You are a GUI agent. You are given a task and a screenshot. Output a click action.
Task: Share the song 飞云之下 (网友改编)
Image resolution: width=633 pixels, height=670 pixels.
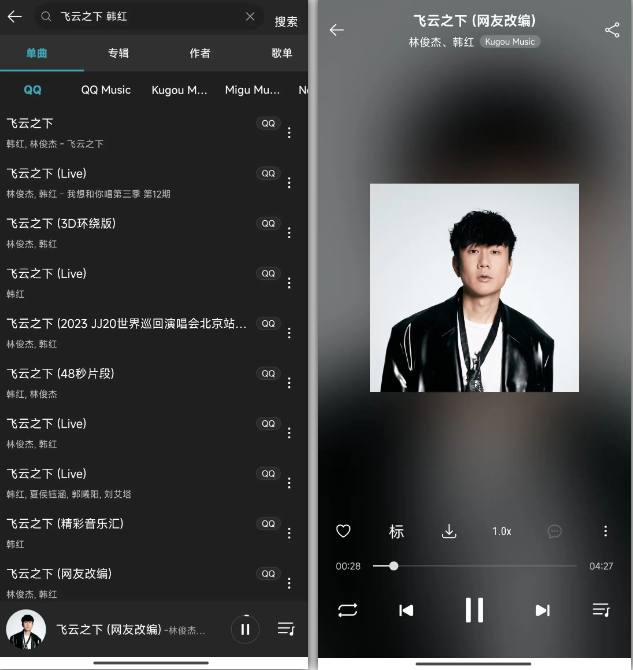612,30
